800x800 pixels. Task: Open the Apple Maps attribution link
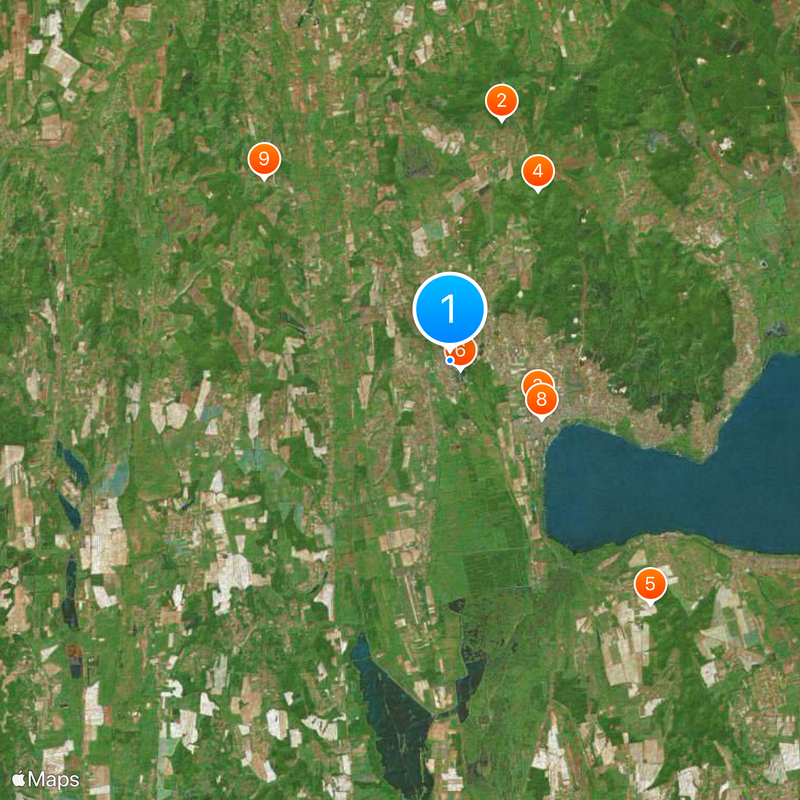[46, 779]
